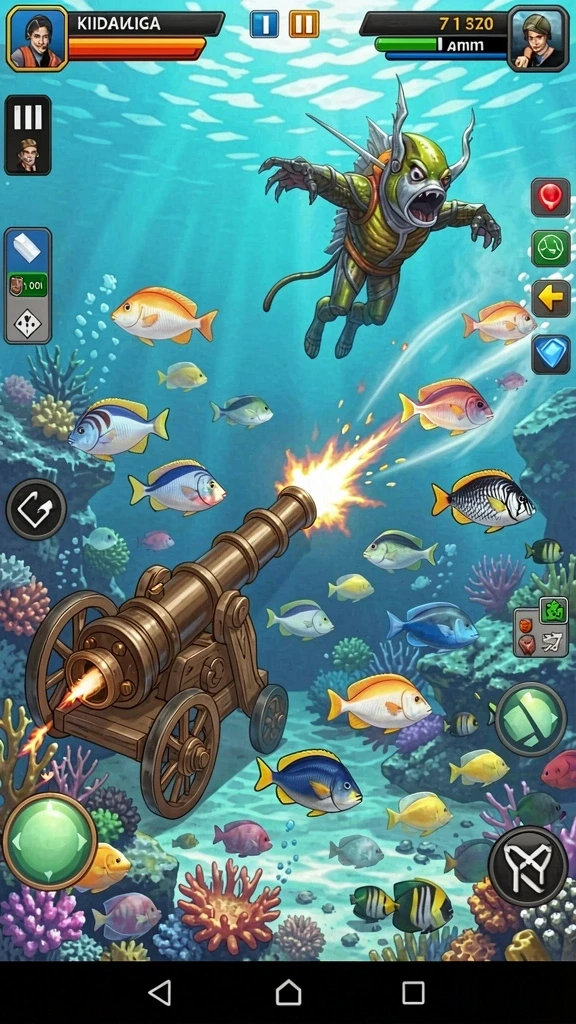Tap the orange pause button
The width and height of the screenshot is (576, 1024).
pos(304,24)
